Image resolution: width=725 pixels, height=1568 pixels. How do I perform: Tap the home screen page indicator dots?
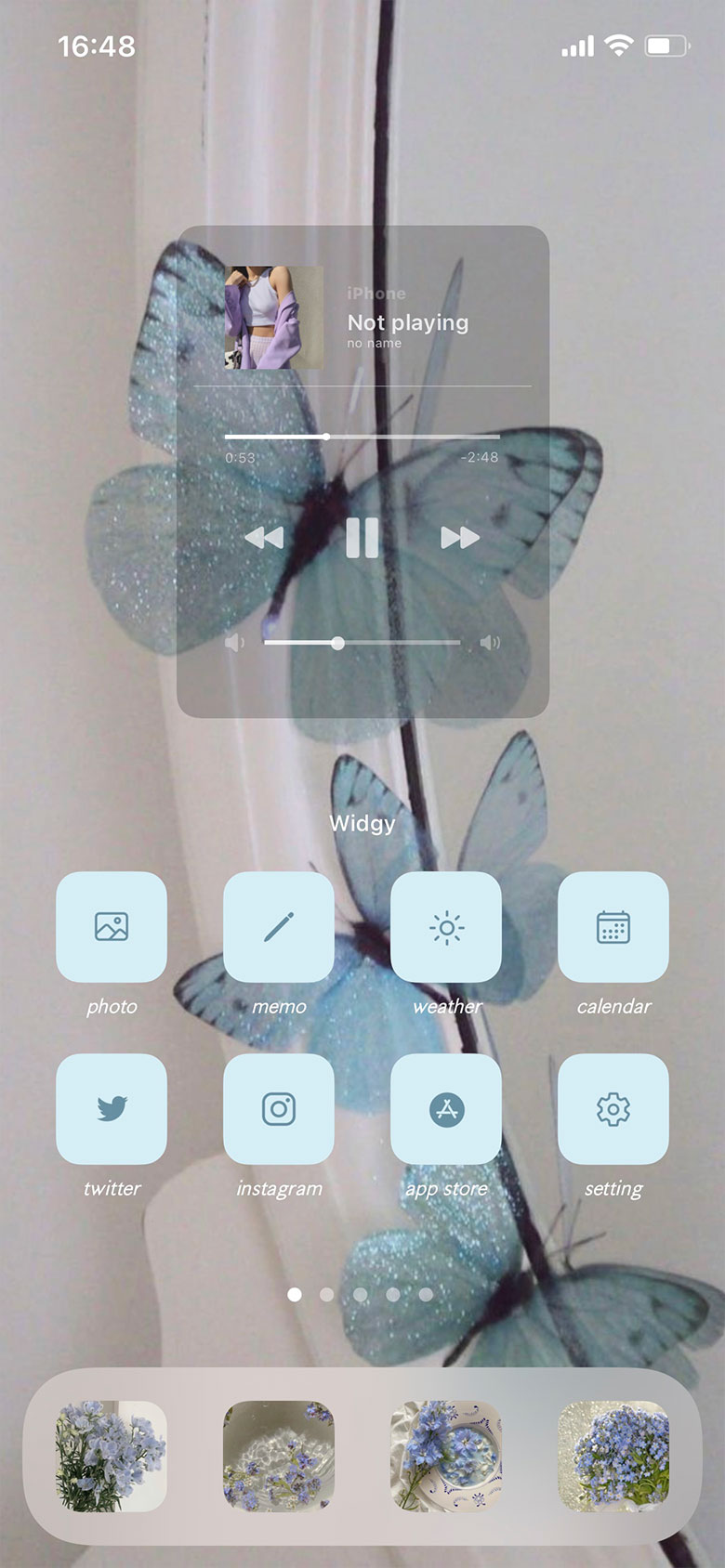360,1294
